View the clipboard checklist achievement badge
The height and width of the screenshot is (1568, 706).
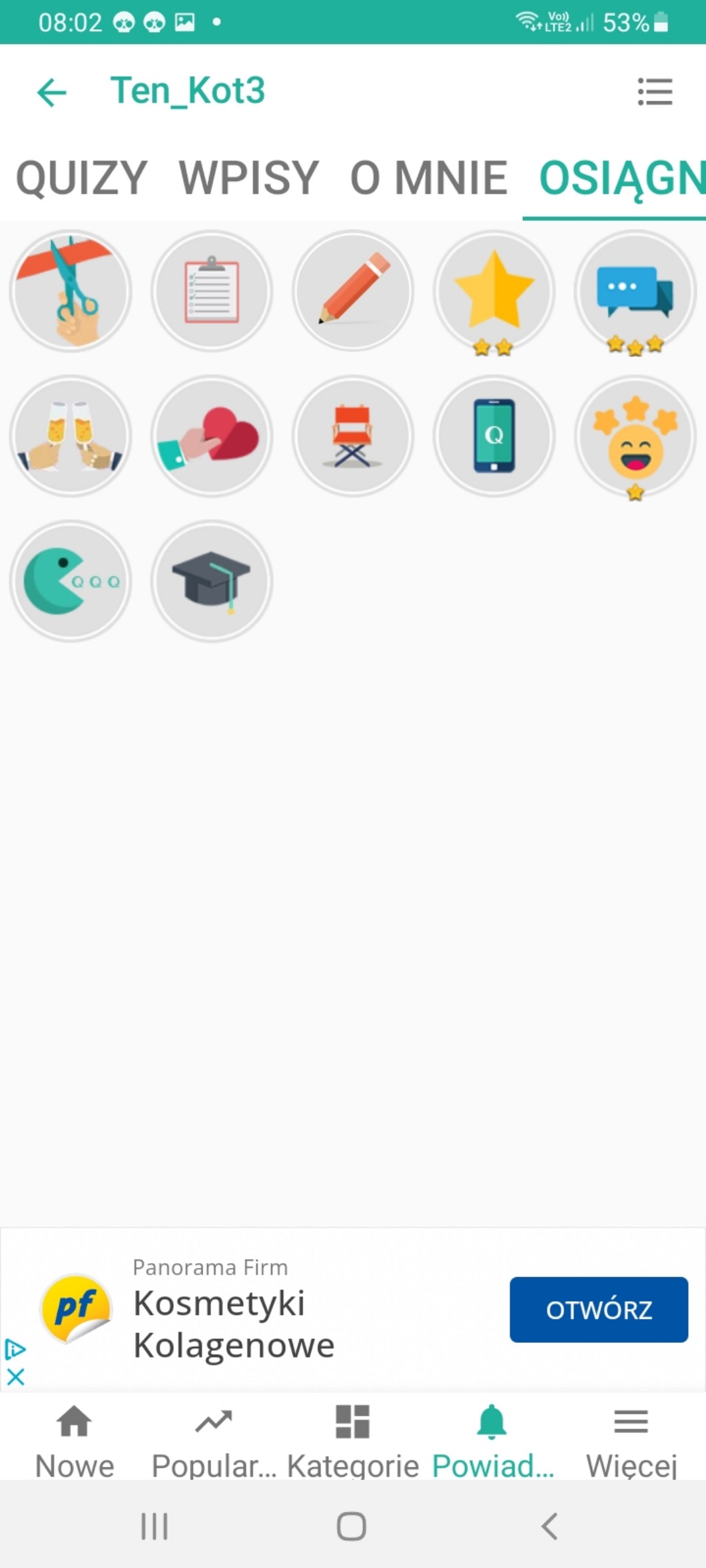click(212, 290)
